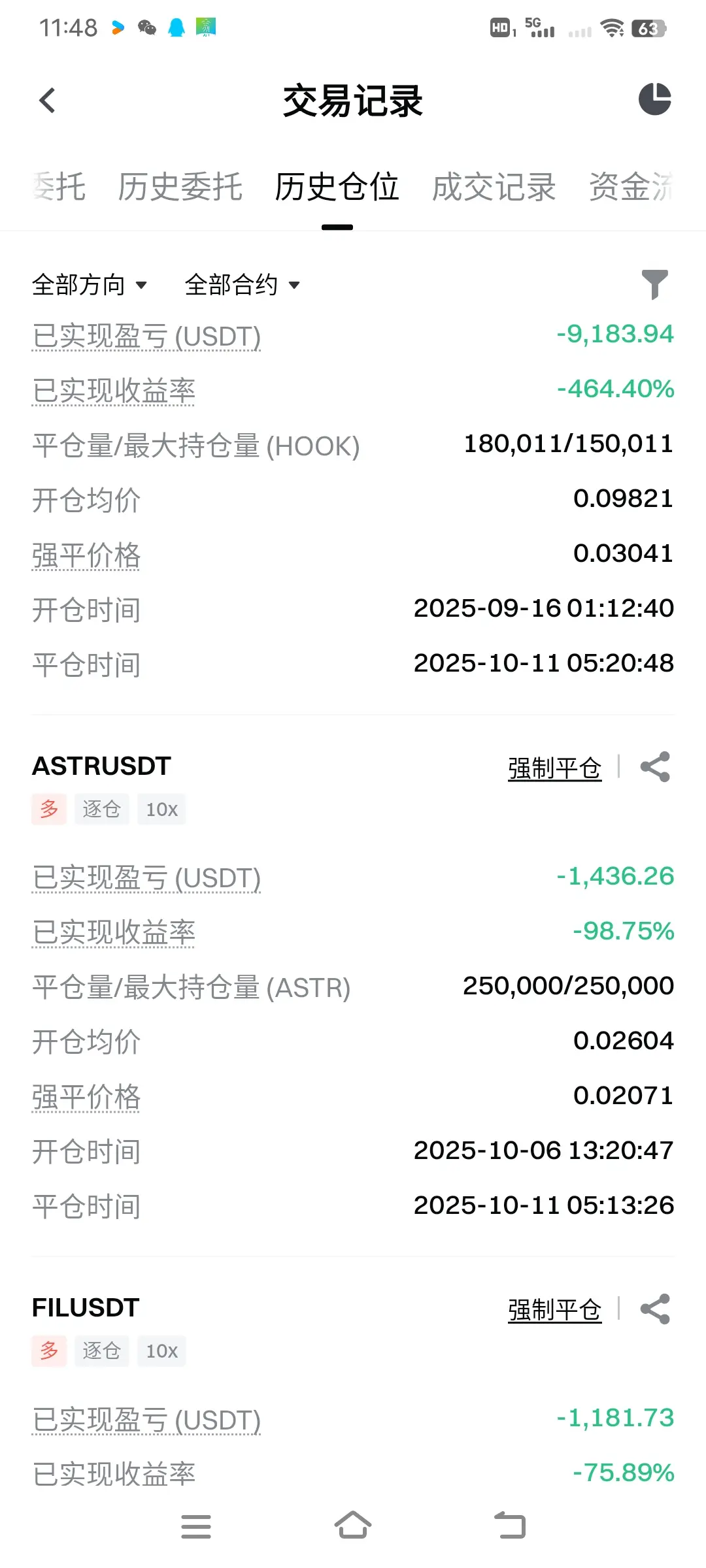Switch to the 成交记录 tab
This screenshot has width=706, height=1568.
tap(494, 188)
